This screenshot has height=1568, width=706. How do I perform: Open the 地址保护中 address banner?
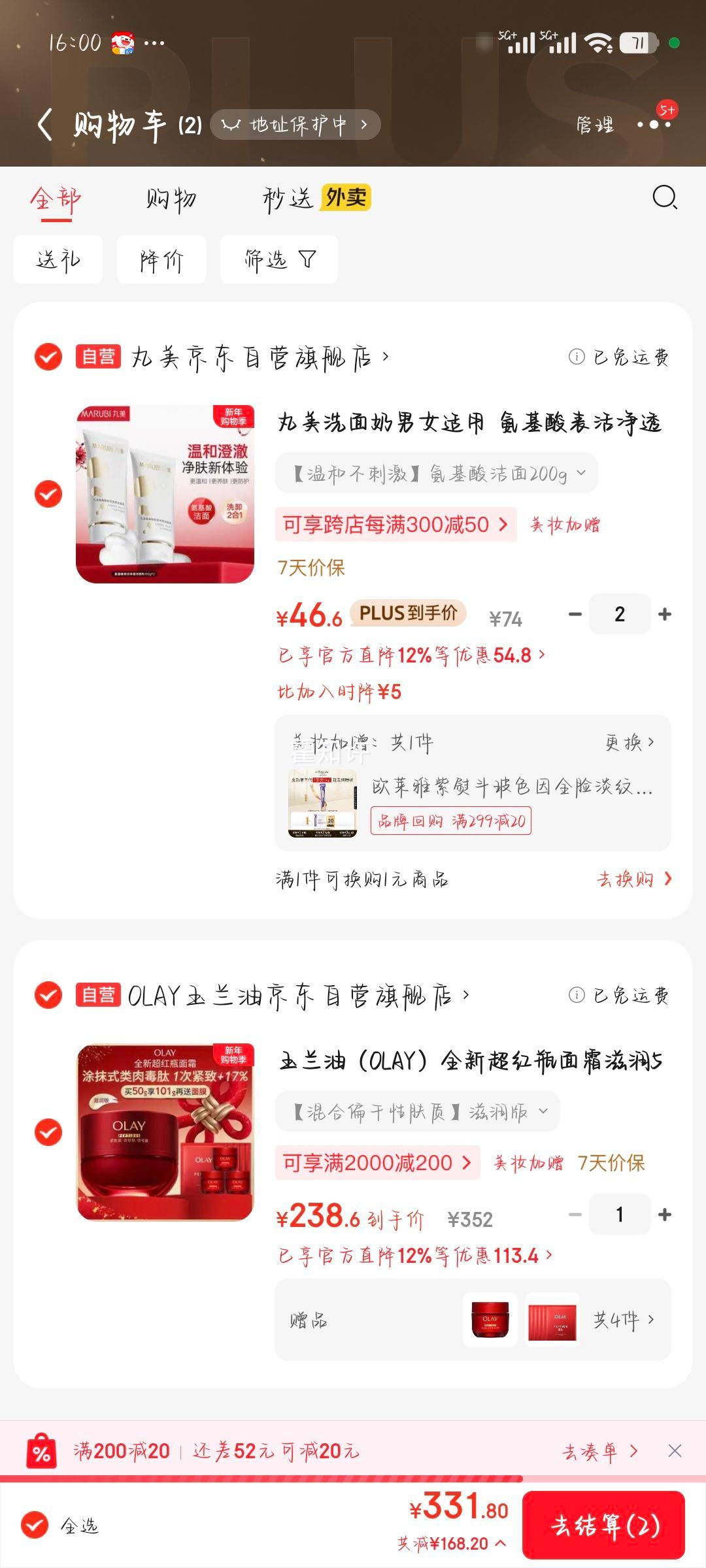click(x=294, y=124)
